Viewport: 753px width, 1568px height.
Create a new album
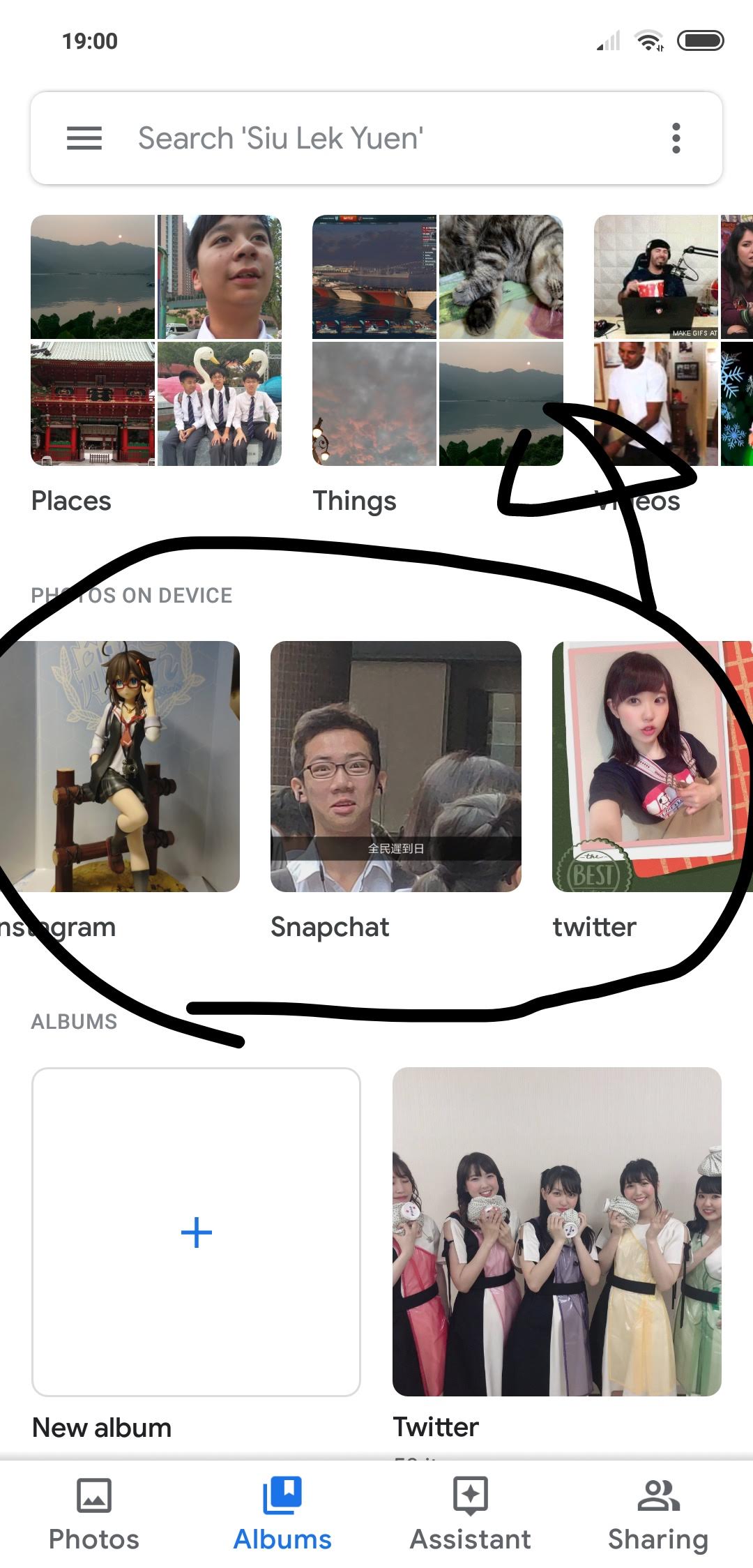point(196,1232)
